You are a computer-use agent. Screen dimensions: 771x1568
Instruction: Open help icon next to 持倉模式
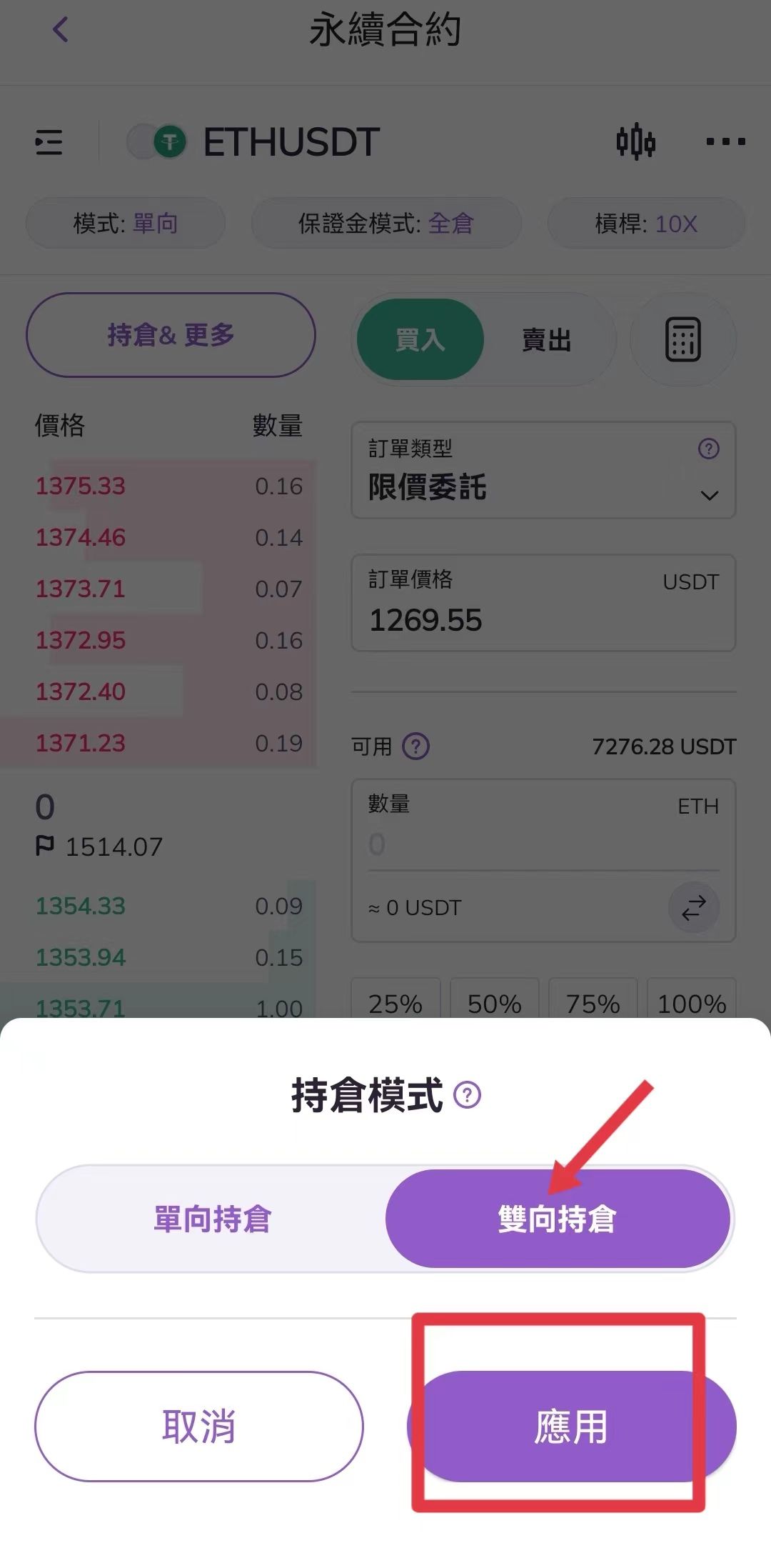click(x=468, y=1095)
